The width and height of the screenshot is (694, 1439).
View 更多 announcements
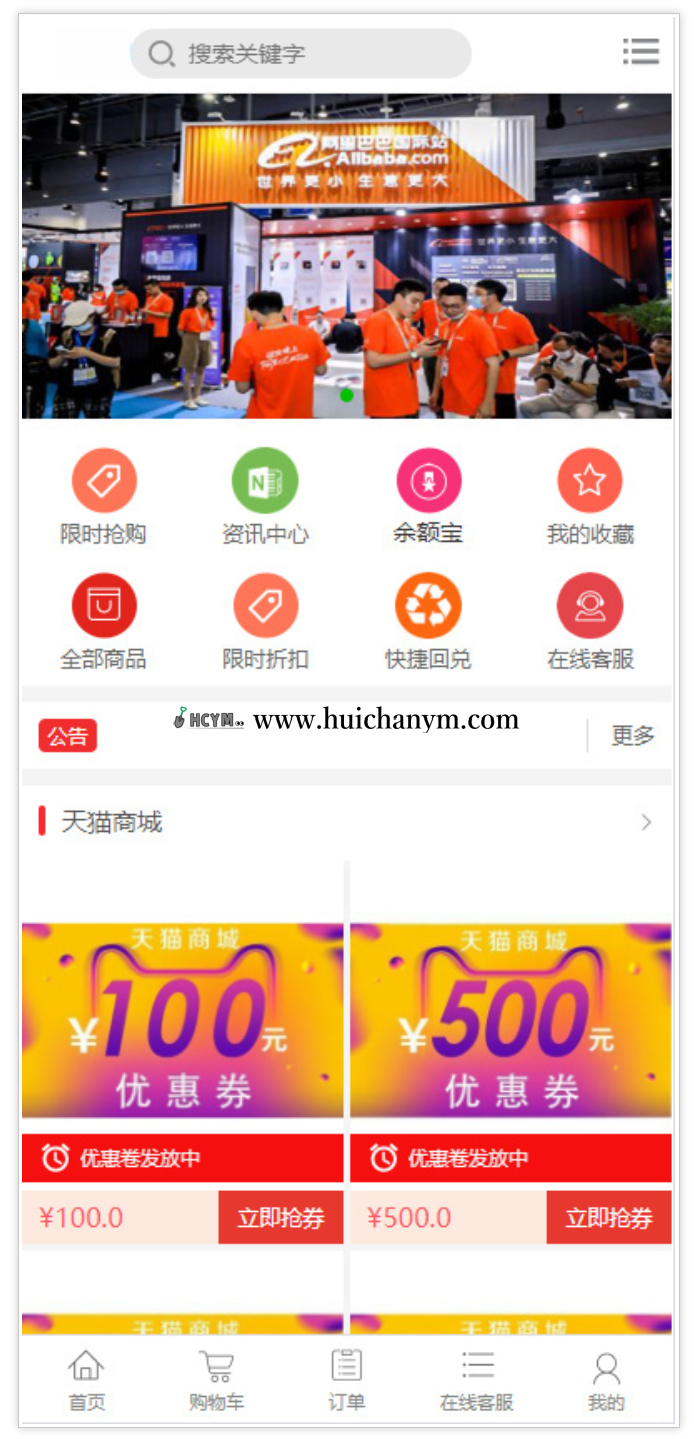(632, 736)
